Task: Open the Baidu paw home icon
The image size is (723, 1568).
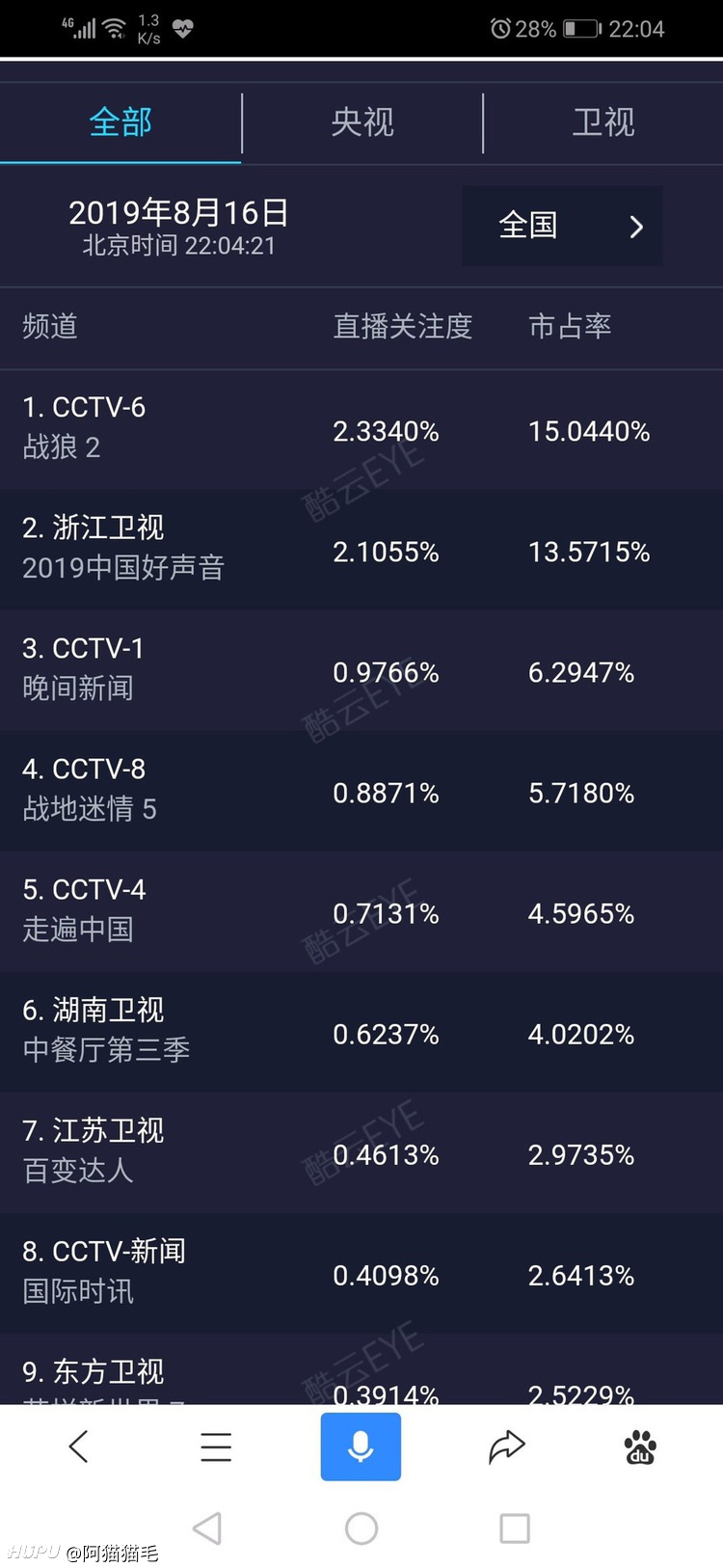Action: click(x=641, y=1447)
